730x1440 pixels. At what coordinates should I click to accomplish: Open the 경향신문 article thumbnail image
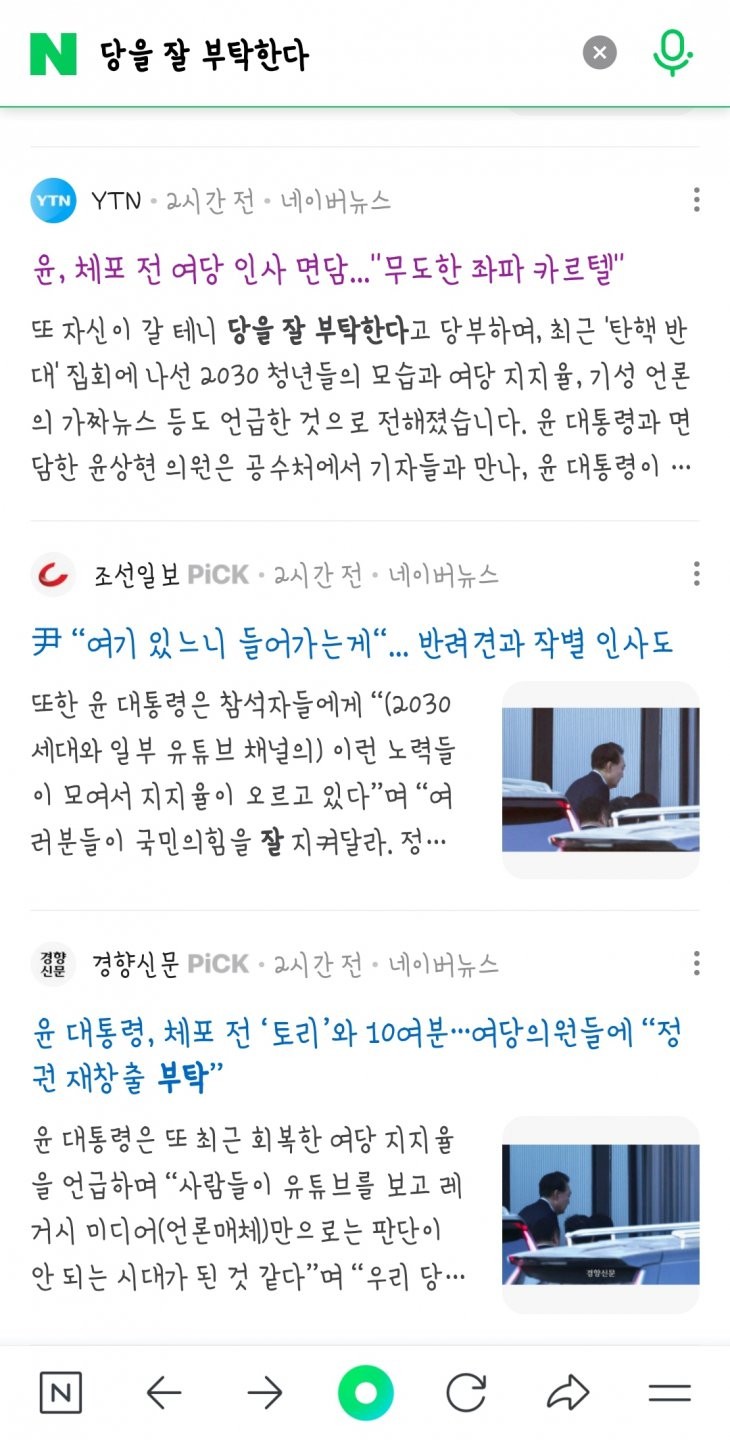point(600,1214)
